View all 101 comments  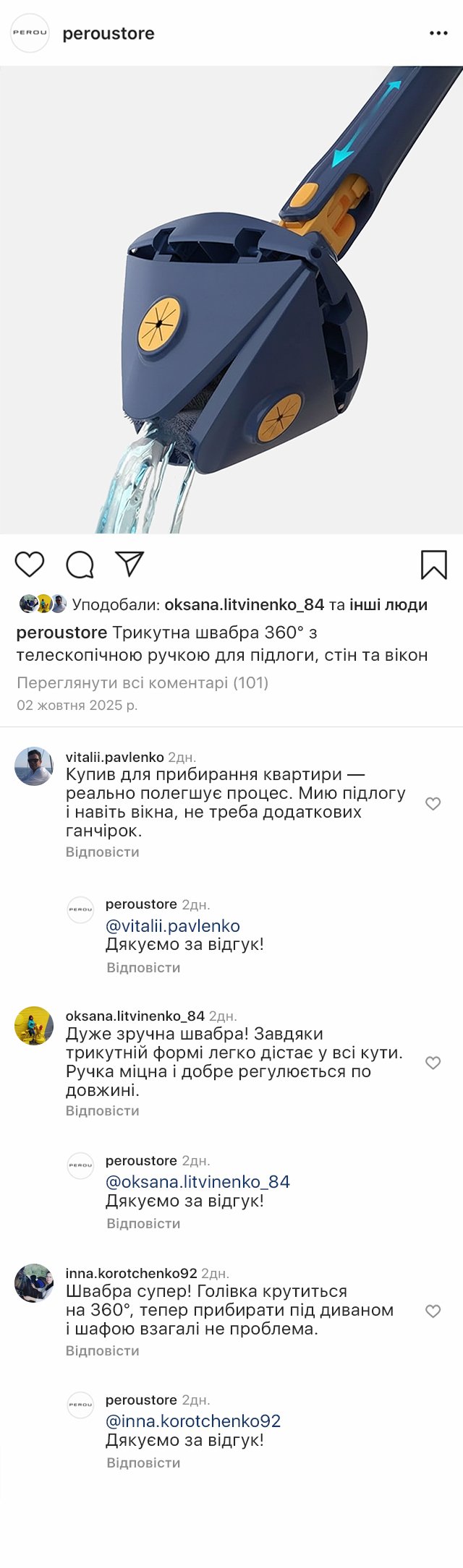click(x=143, y=682)
